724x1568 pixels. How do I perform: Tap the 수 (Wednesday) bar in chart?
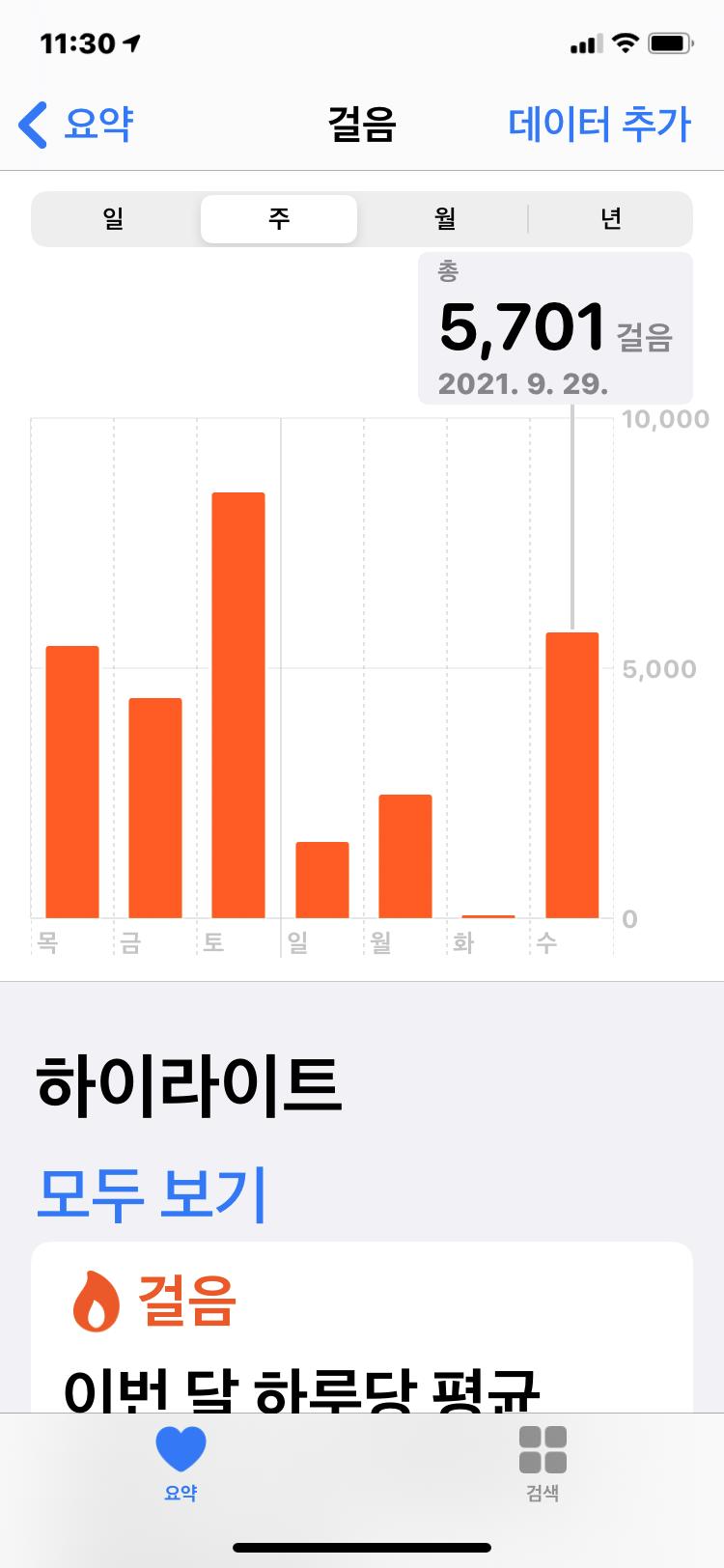[571, 774]
